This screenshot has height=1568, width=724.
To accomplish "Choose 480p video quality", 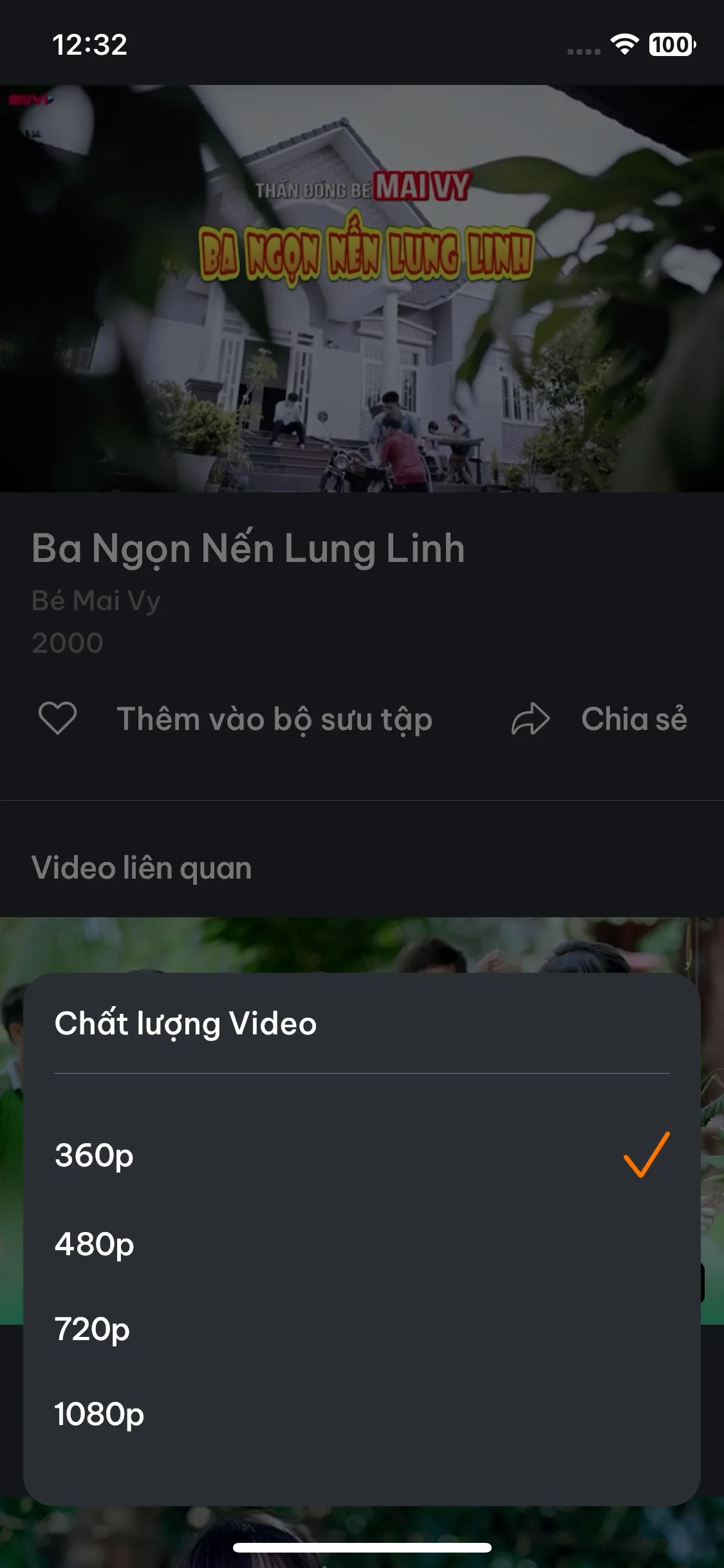I will click(95, 1244).
